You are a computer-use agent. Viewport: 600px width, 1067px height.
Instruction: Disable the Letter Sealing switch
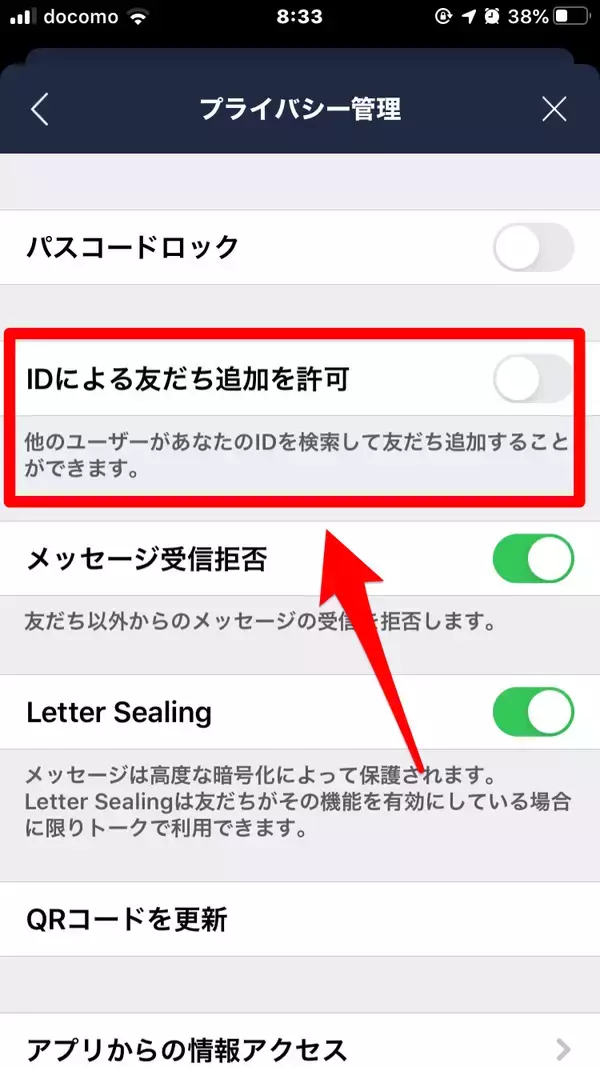tap(533, 713)
